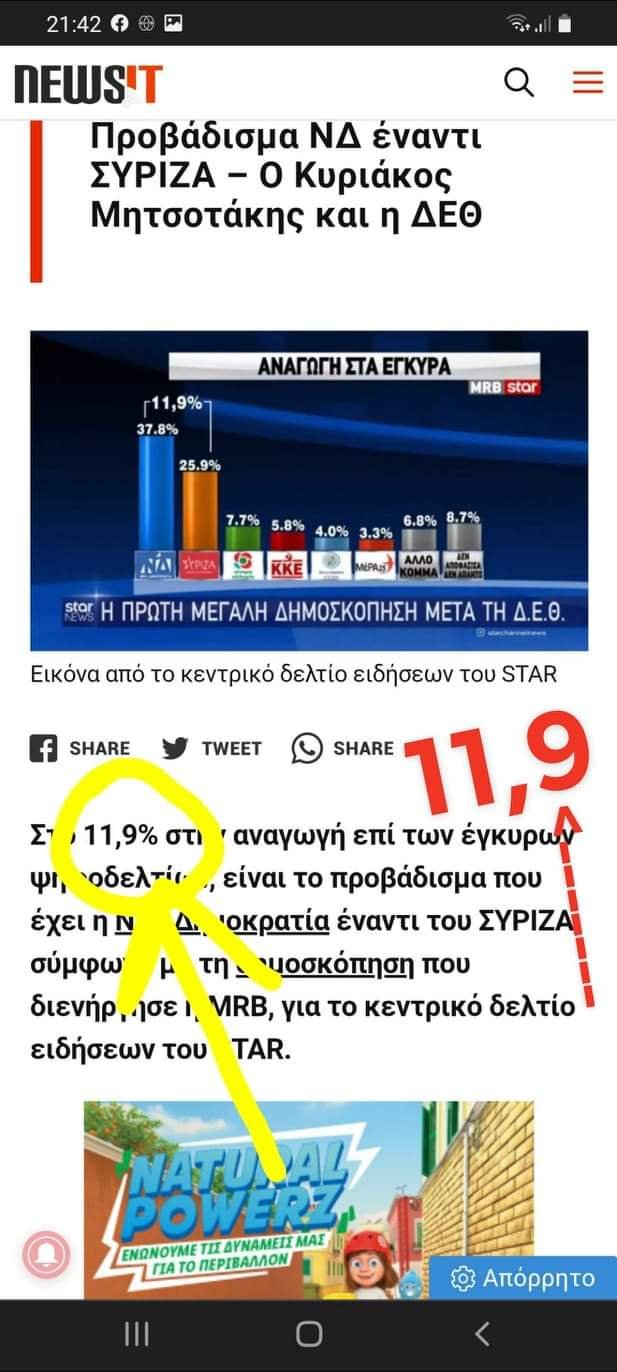Open recent apps from the navigation bar
The height and width of the screenshot is (1372, 617).
[136, 1333]
